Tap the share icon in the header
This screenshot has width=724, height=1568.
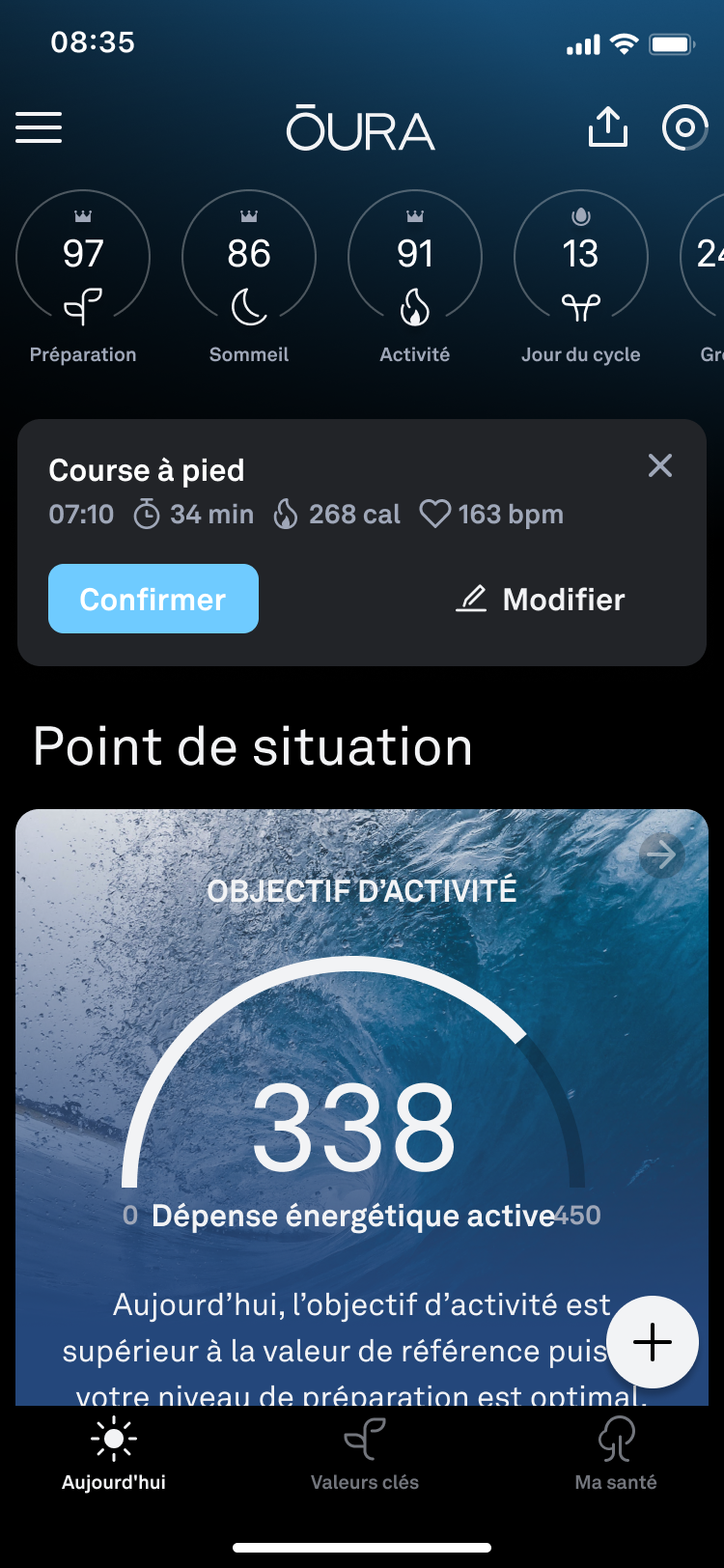click(608, 127)
